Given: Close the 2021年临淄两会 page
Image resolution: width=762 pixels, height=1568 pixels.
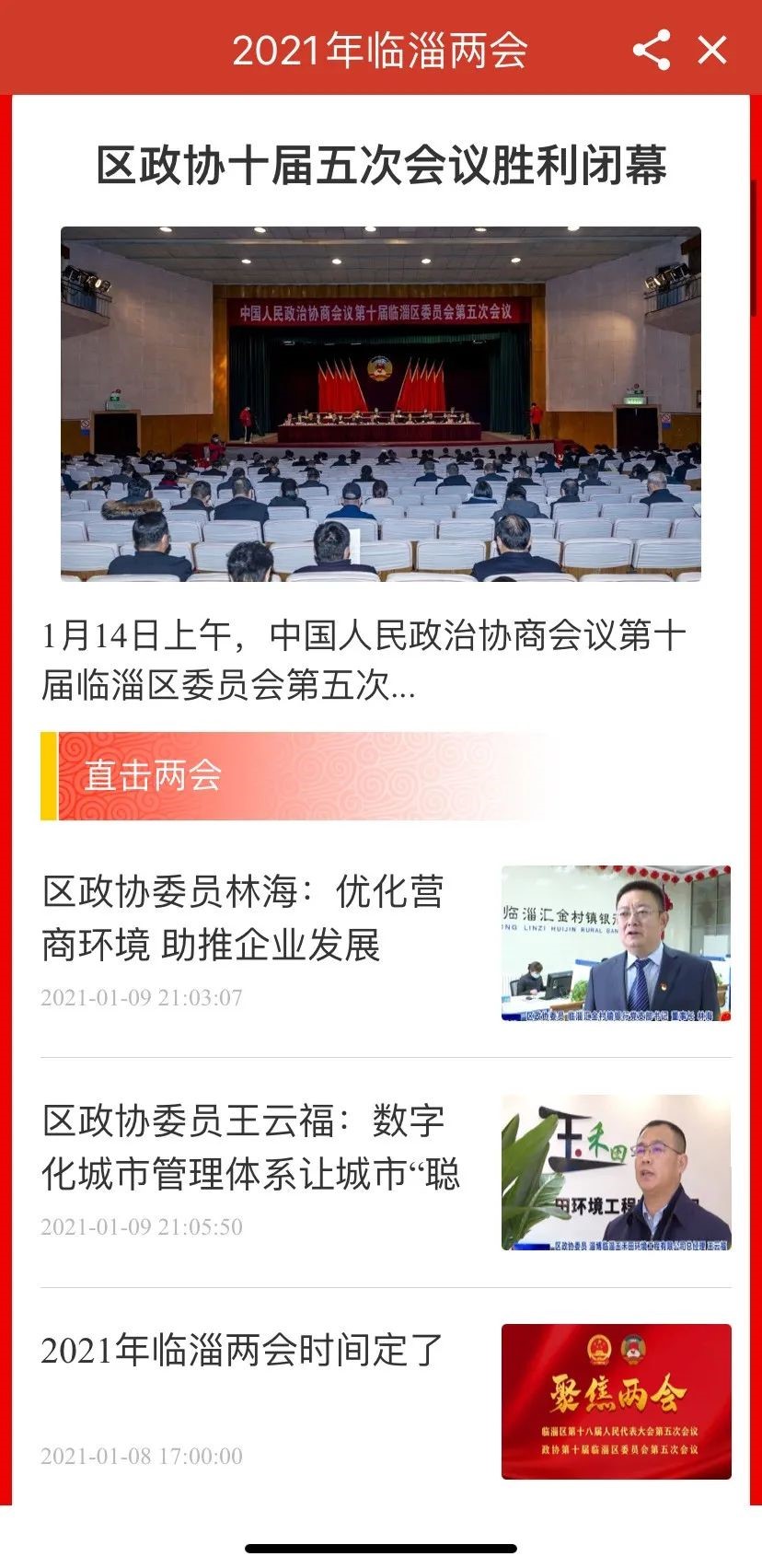Looking at the screenshot, I should (x=712, y=50).
